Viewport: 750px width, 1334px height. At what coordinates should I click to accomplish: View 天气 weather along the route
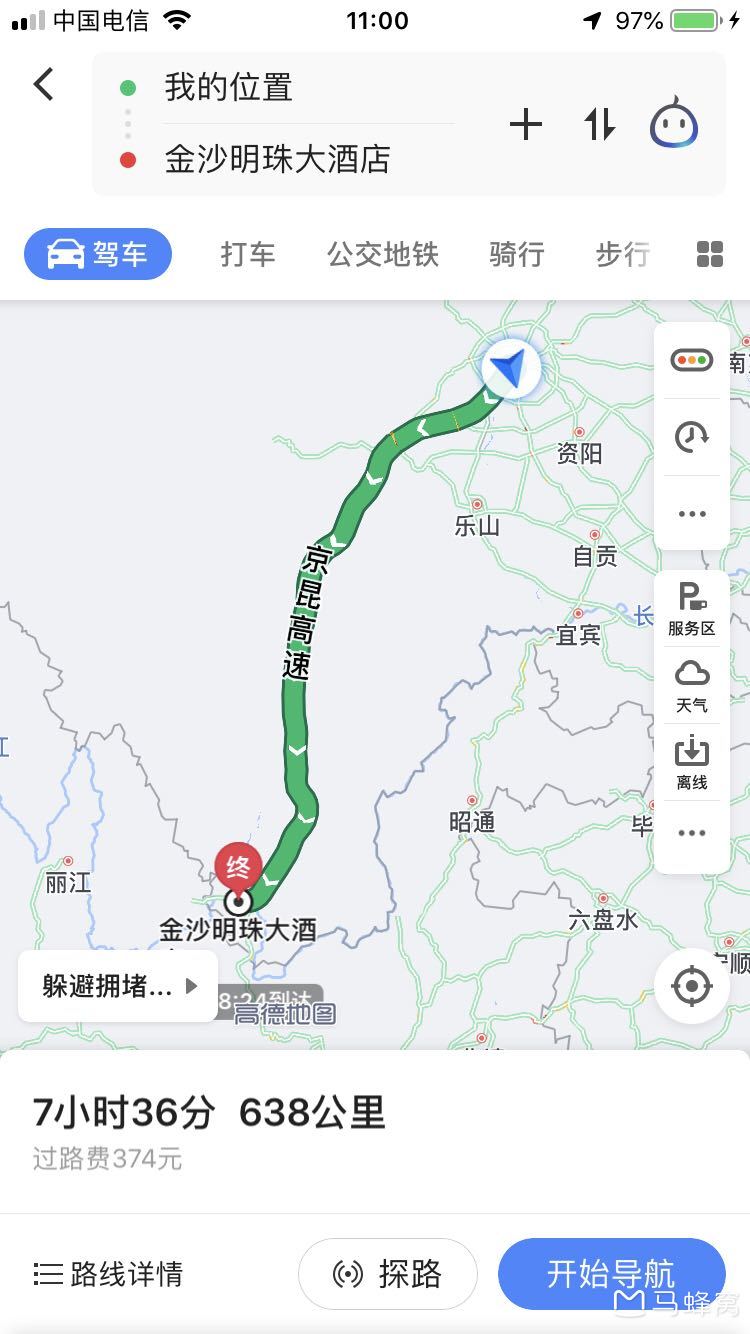691,686
